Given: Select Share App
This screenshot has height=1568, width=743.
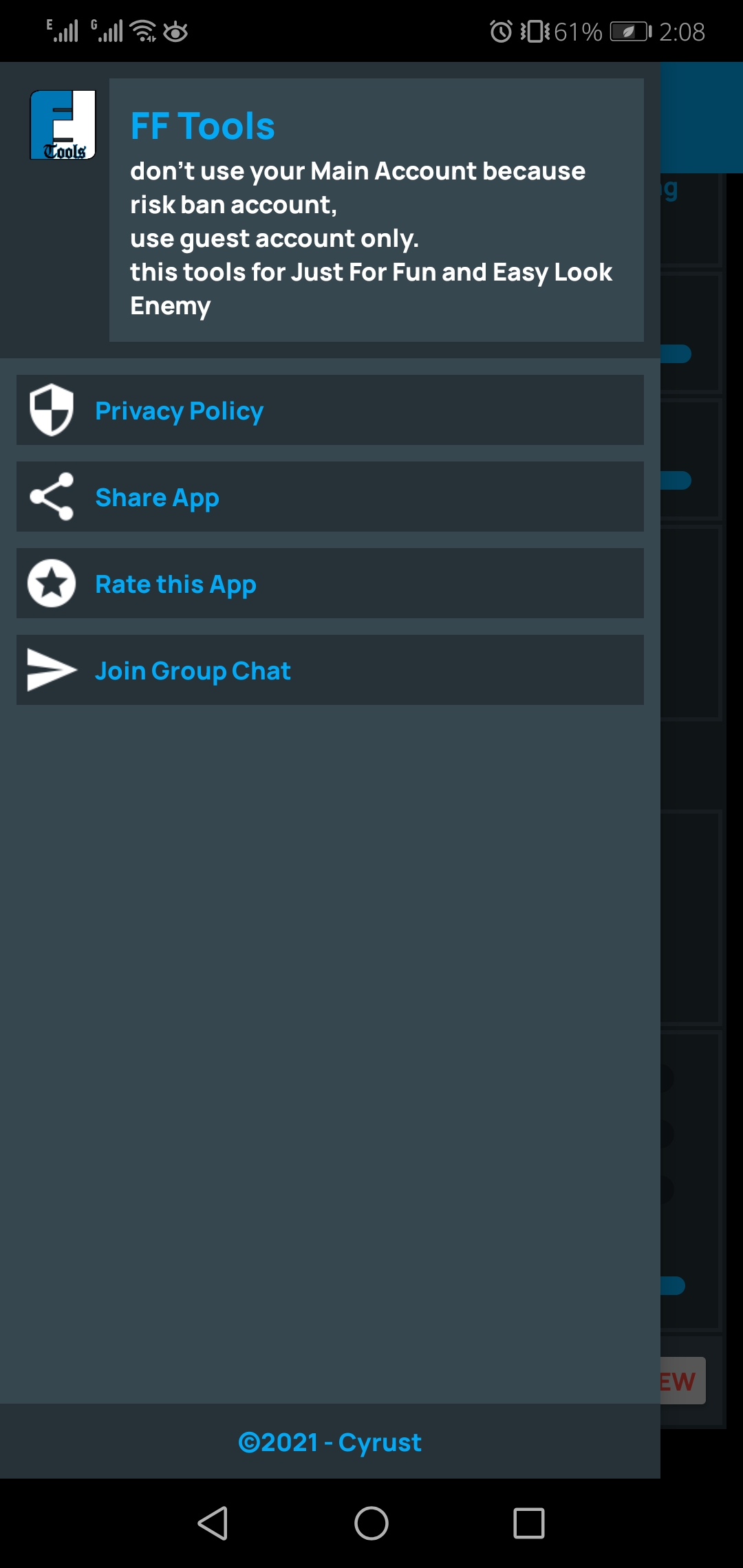Looking at the screenshot, I should pyautogui.click(x=330, y=497).
